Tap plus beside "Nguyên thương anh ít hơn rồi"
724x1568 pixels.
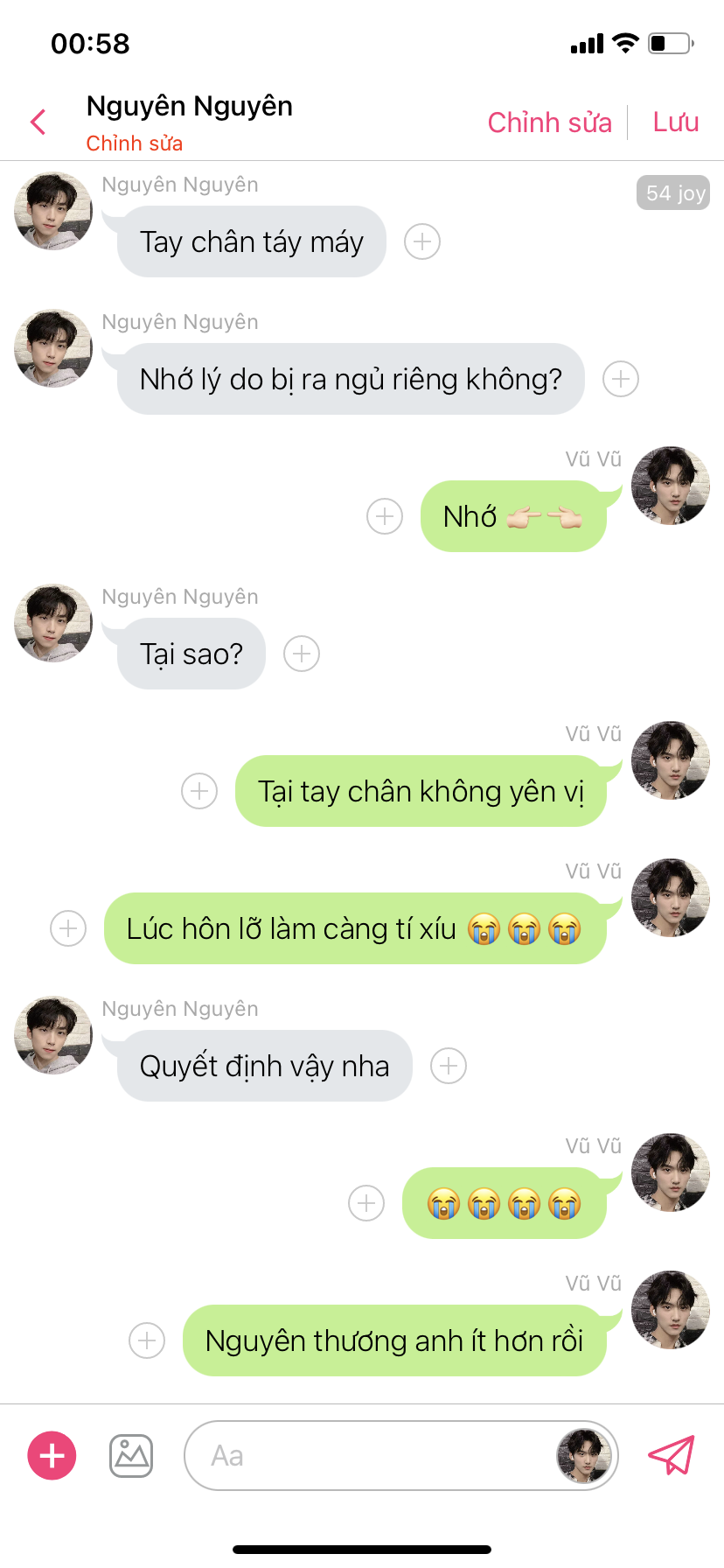(147, 1340)
